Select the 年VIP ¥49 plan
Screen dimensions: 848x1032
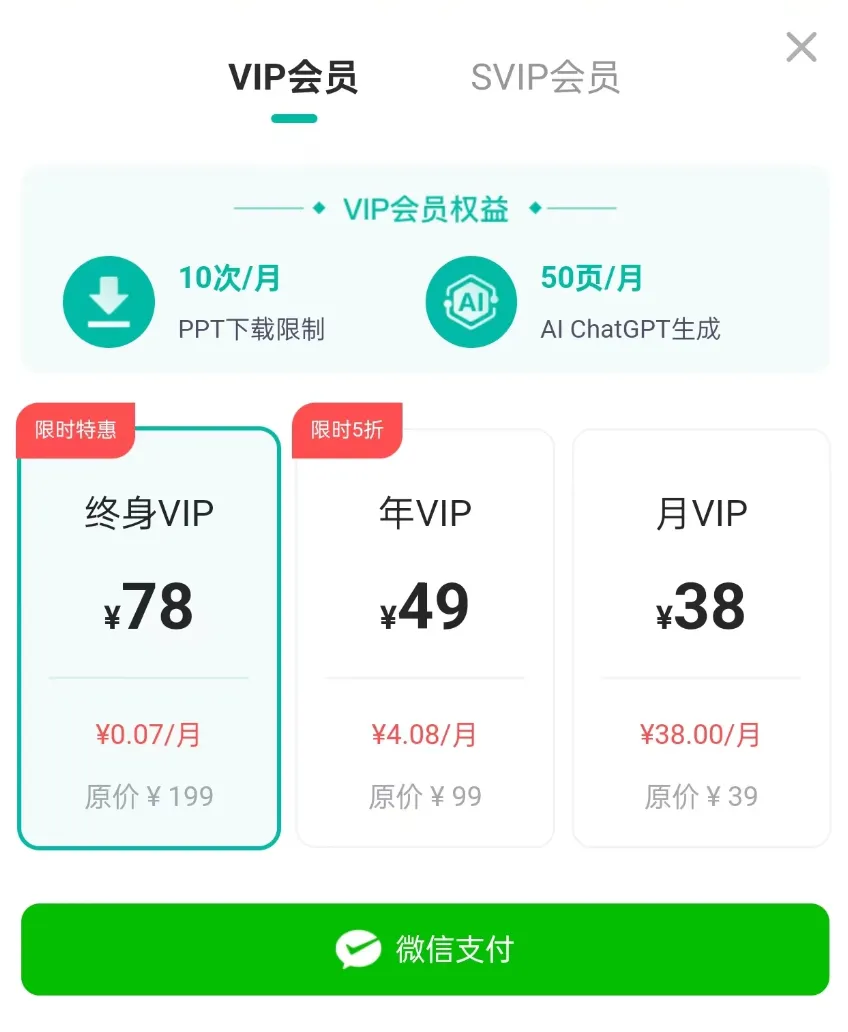[x=425, y=638]
